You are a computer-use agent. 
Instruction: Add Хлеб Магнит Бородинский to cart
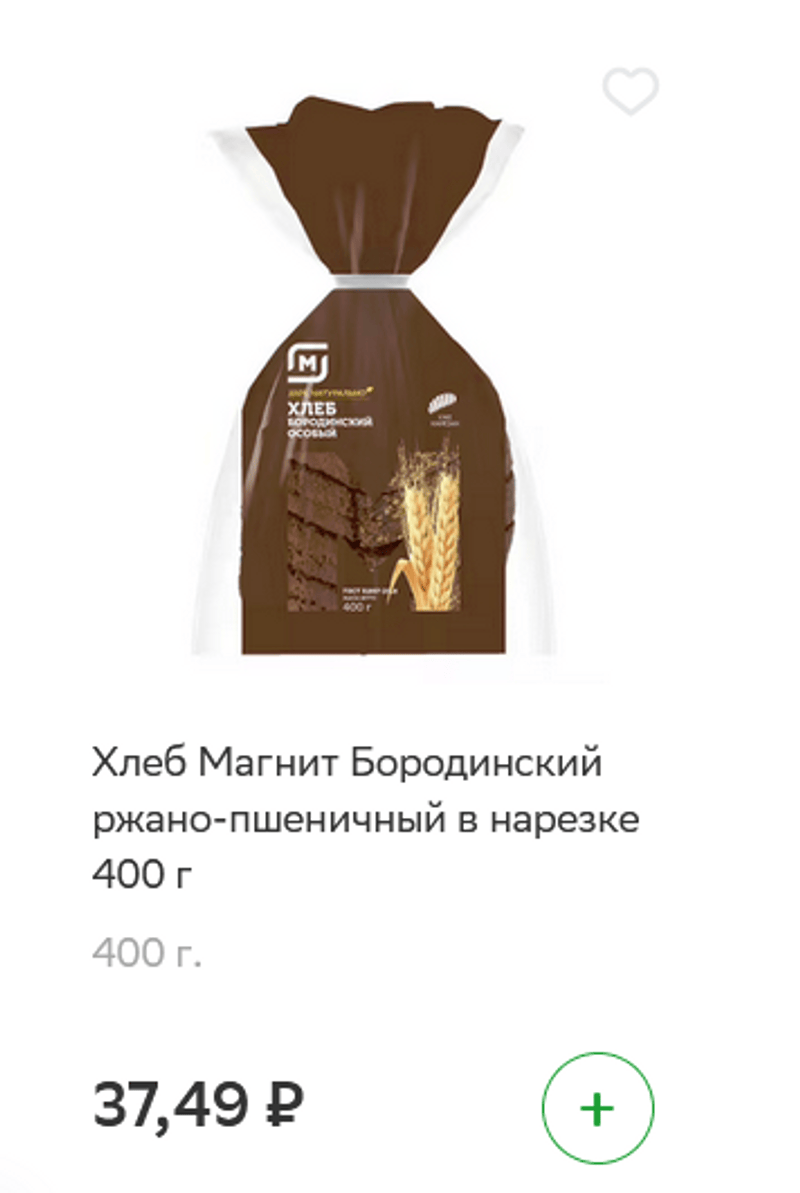[597, 1109]
